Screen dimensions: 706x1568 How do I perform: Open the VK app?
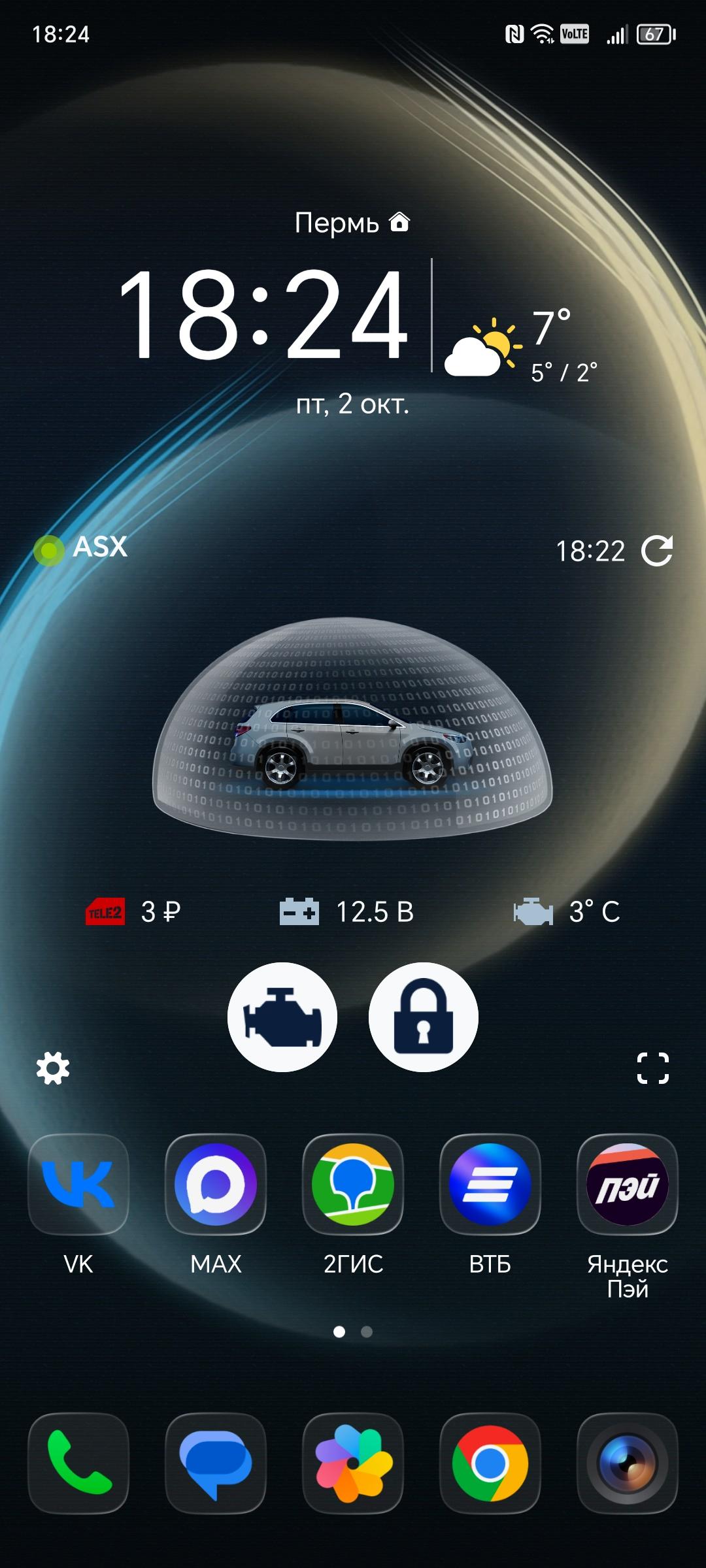[x=78, y=1184]
